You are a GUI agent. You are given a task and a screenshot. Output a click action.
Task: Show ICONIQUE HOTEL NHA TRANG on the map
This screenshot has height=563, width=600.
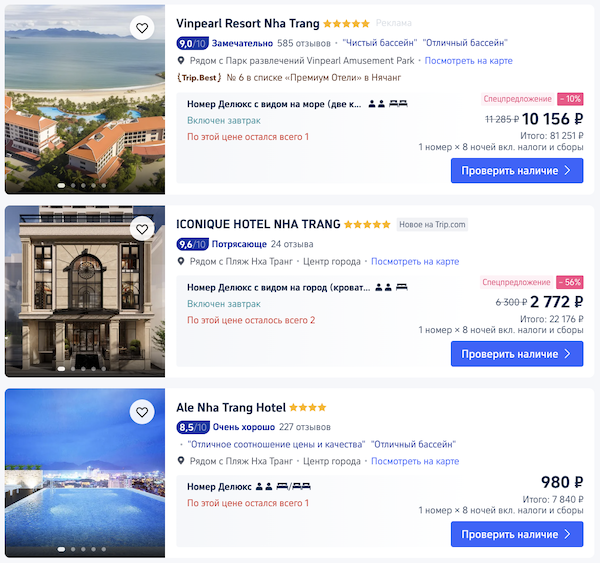(415, 262)
